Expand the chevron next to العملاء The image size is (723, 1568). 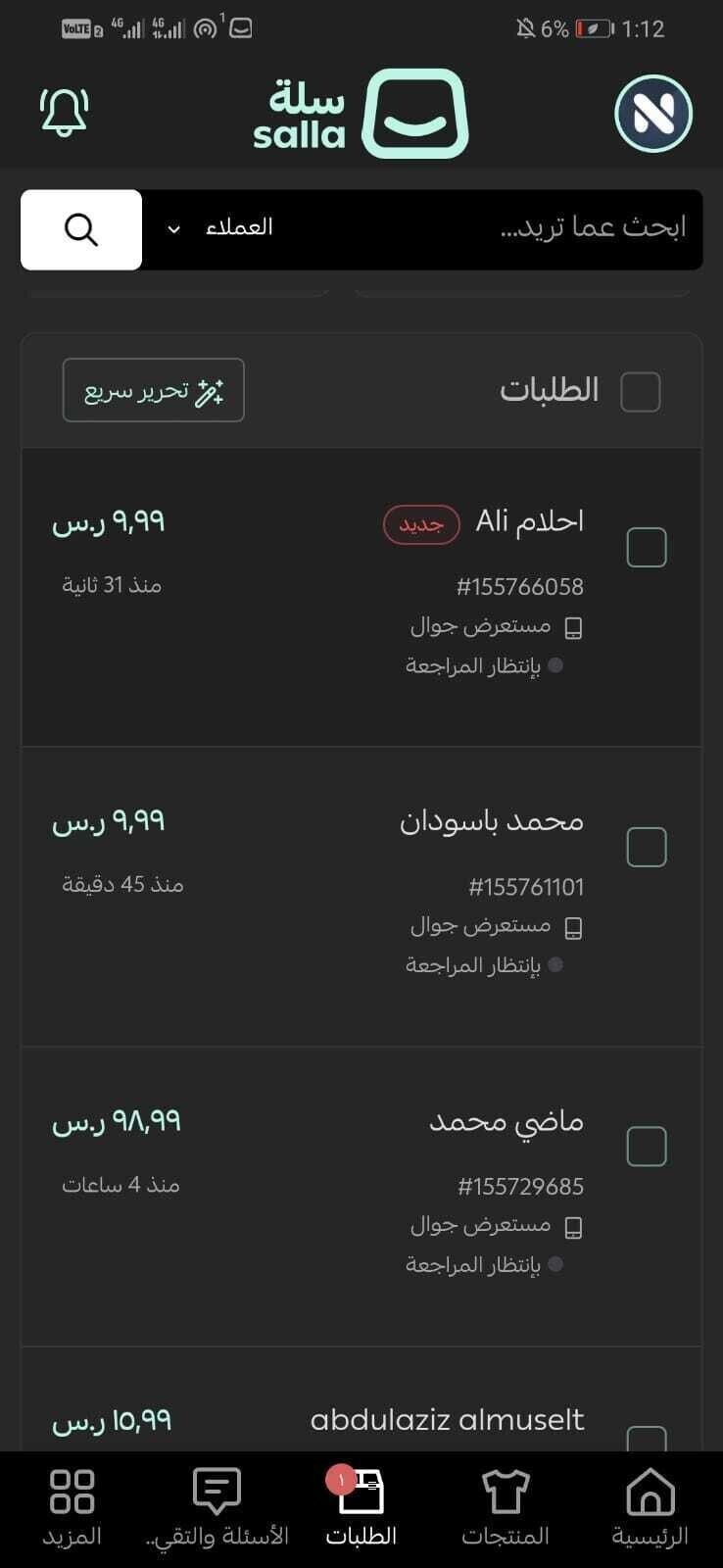pyautogui.click(x=173, y=229)
